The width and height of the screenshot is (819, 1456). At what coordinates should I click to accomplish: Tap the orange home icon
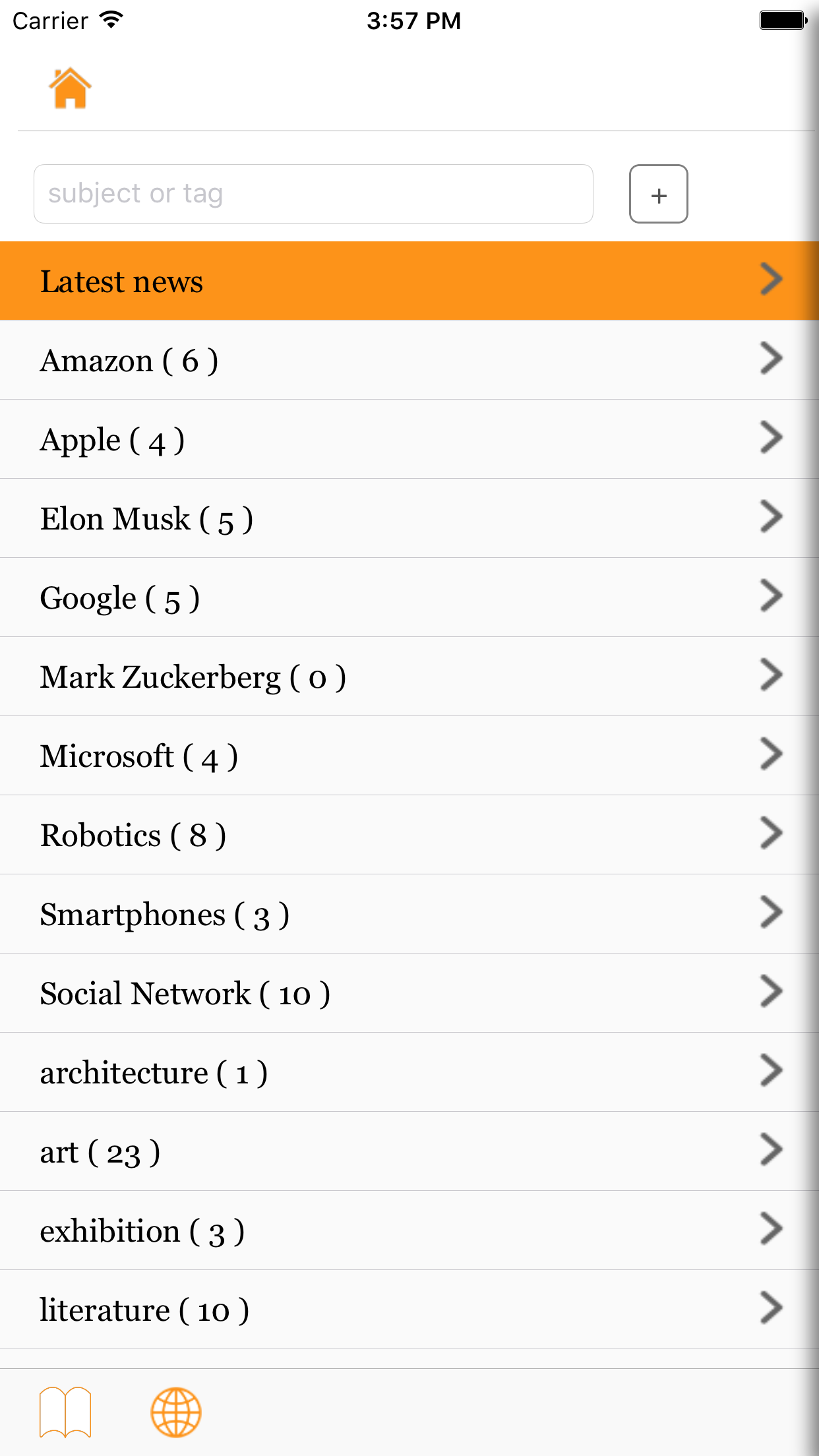(70, 88)
